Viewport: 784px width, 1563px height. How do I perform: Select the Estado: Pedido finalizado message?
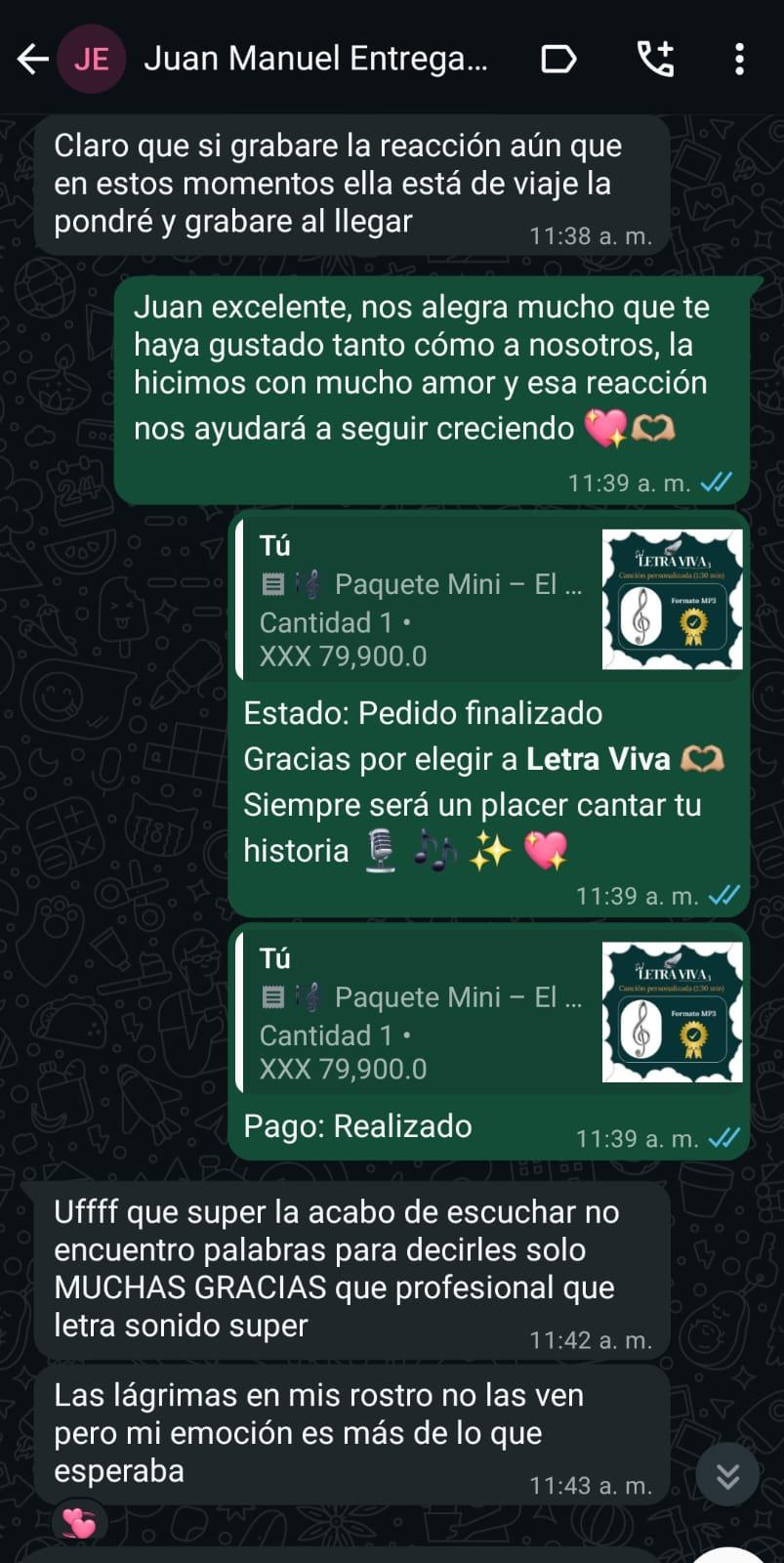click(469, 781)
